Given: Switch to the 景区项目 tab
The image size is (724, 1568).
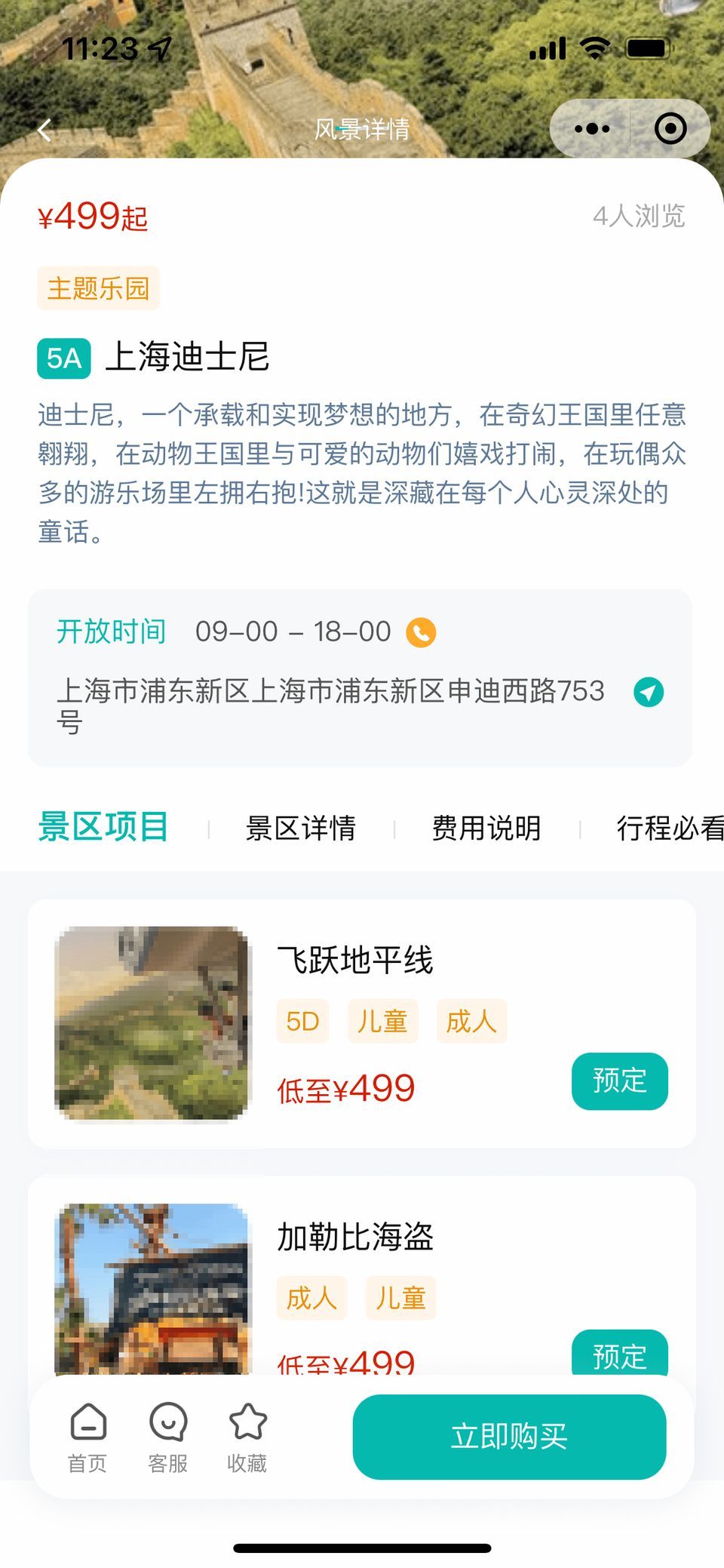Looking at the screenshot, I should [103, 827].
